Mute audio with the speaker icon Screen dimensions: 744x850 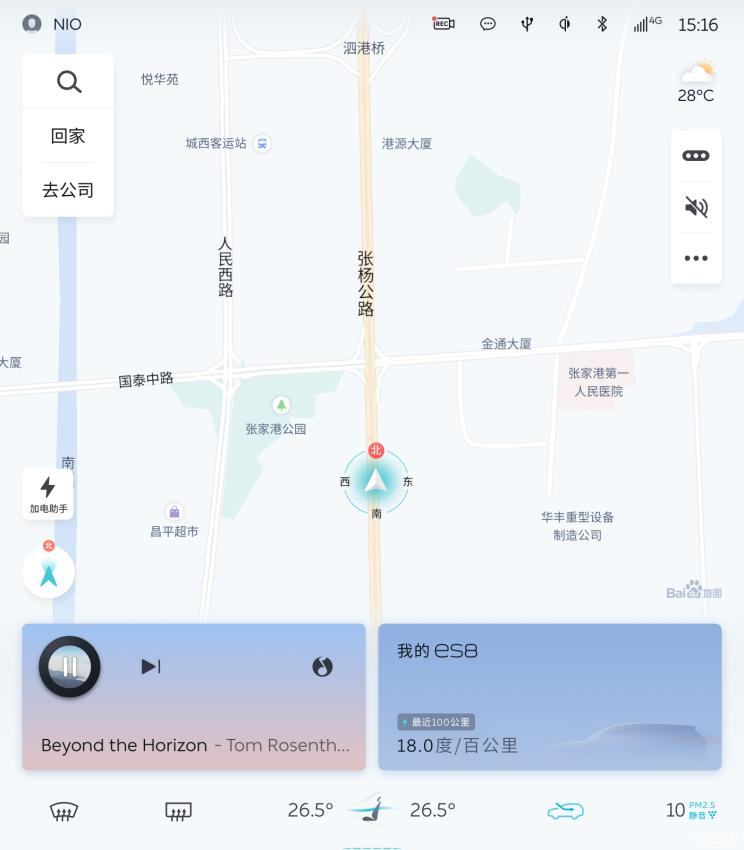[x=695, y=207]
